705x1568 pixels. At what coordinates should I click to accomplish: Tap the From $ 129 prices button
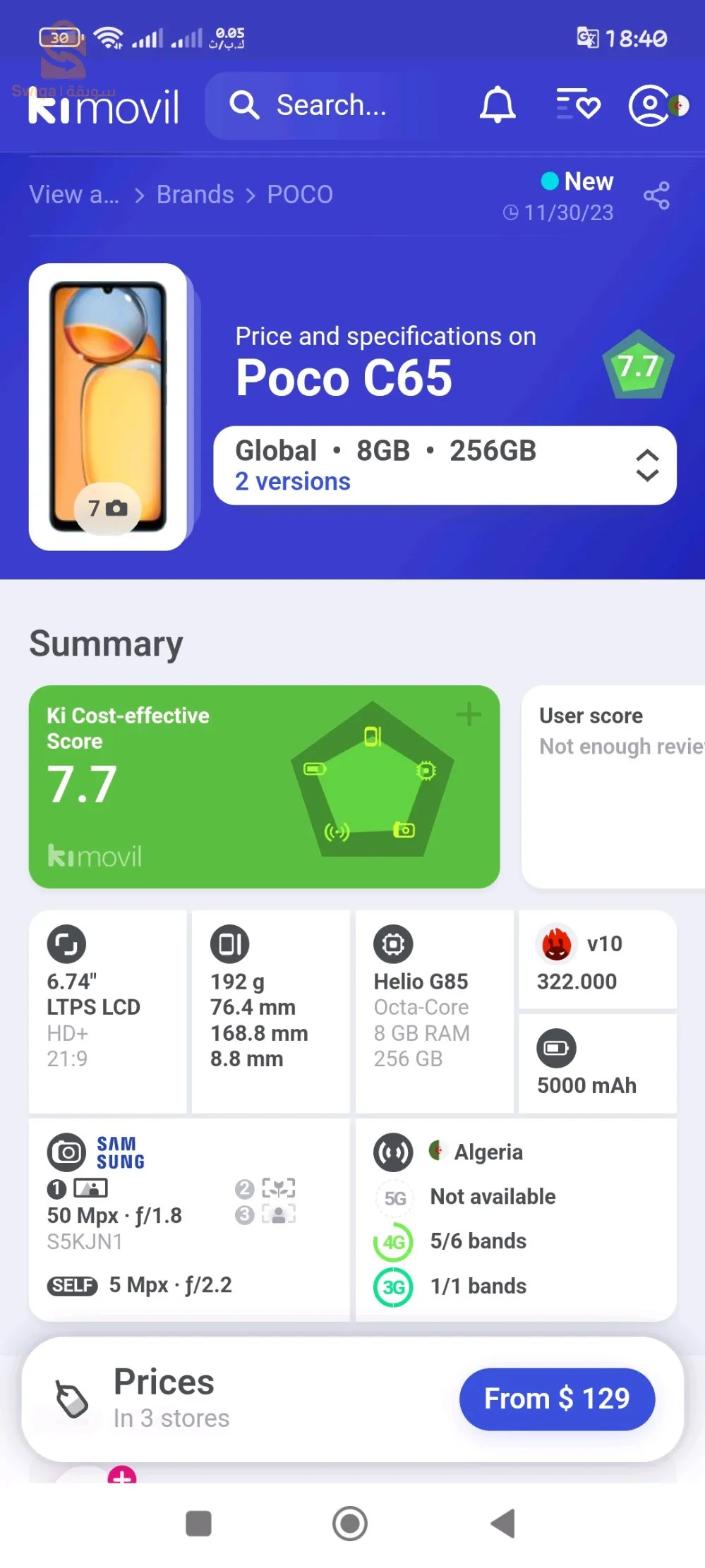tap(557, 1399)
